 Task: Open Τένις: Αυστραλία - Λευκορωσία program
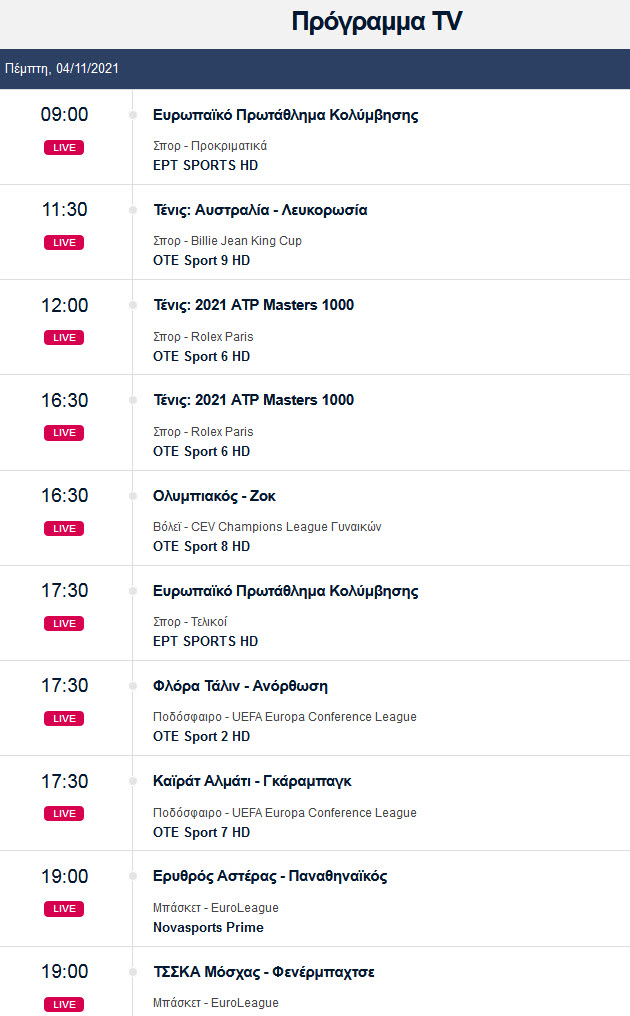tap(260, 210)
